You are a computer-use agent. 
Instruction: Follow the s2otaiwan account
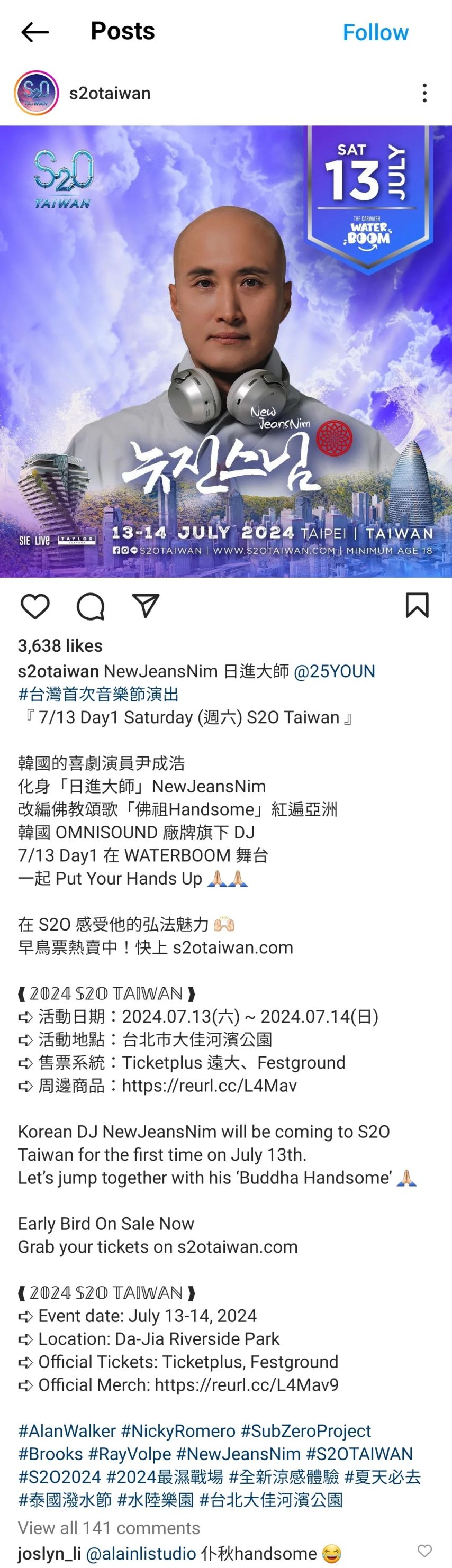coord(375,32)
